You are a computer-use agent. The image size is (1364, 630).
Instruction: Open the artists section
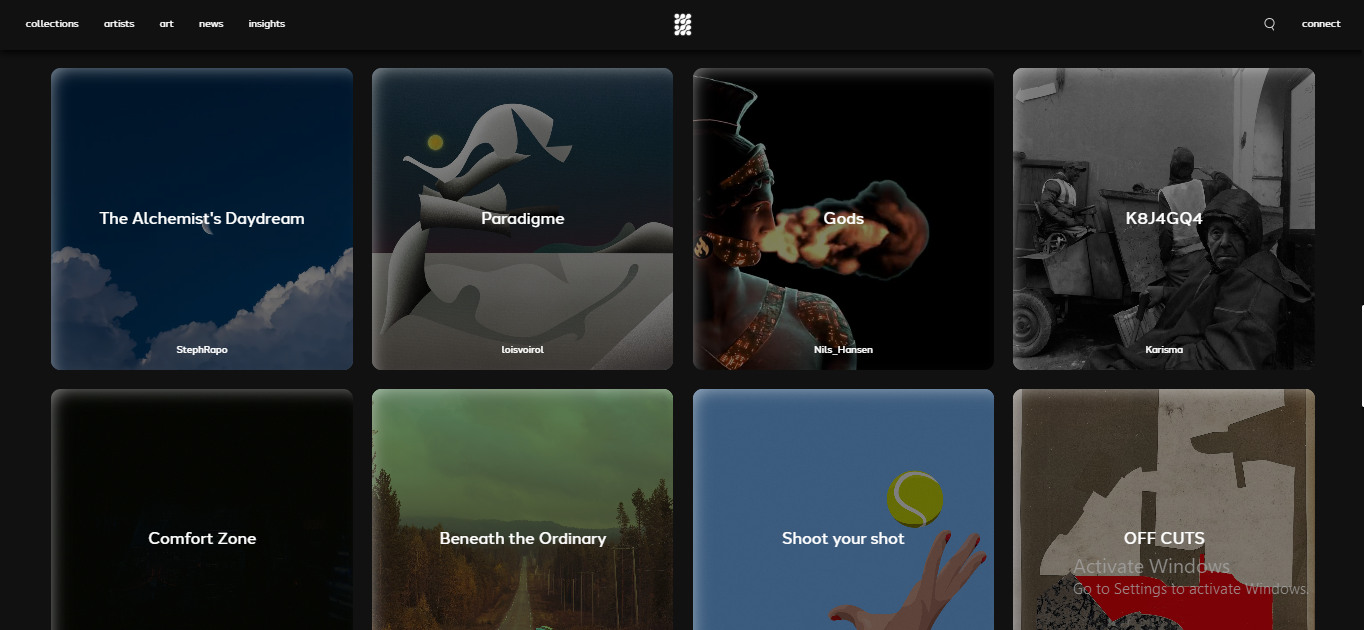click(119, 24)
